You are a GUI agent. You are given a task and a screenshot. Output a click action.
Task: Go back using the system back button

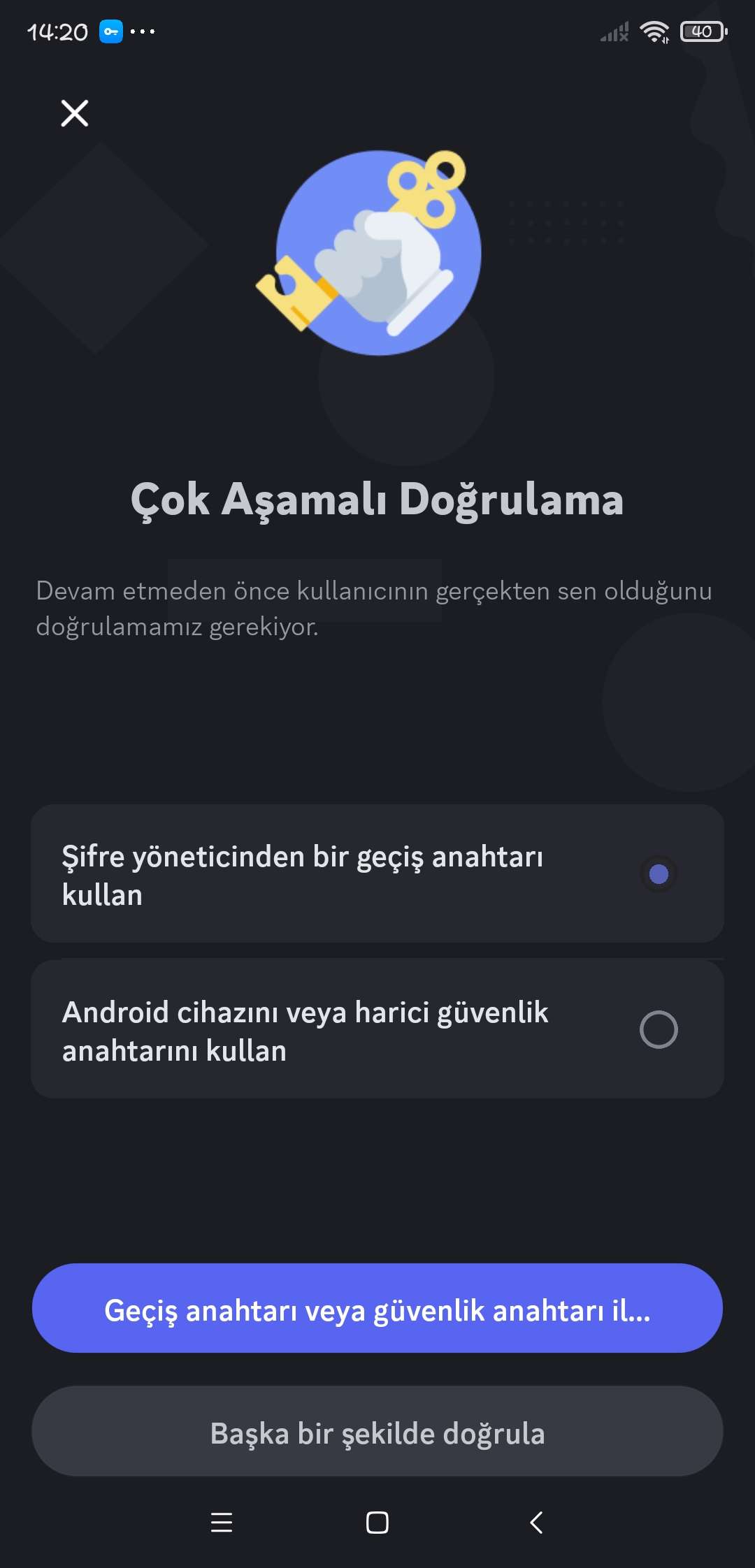click(536, 1523)
